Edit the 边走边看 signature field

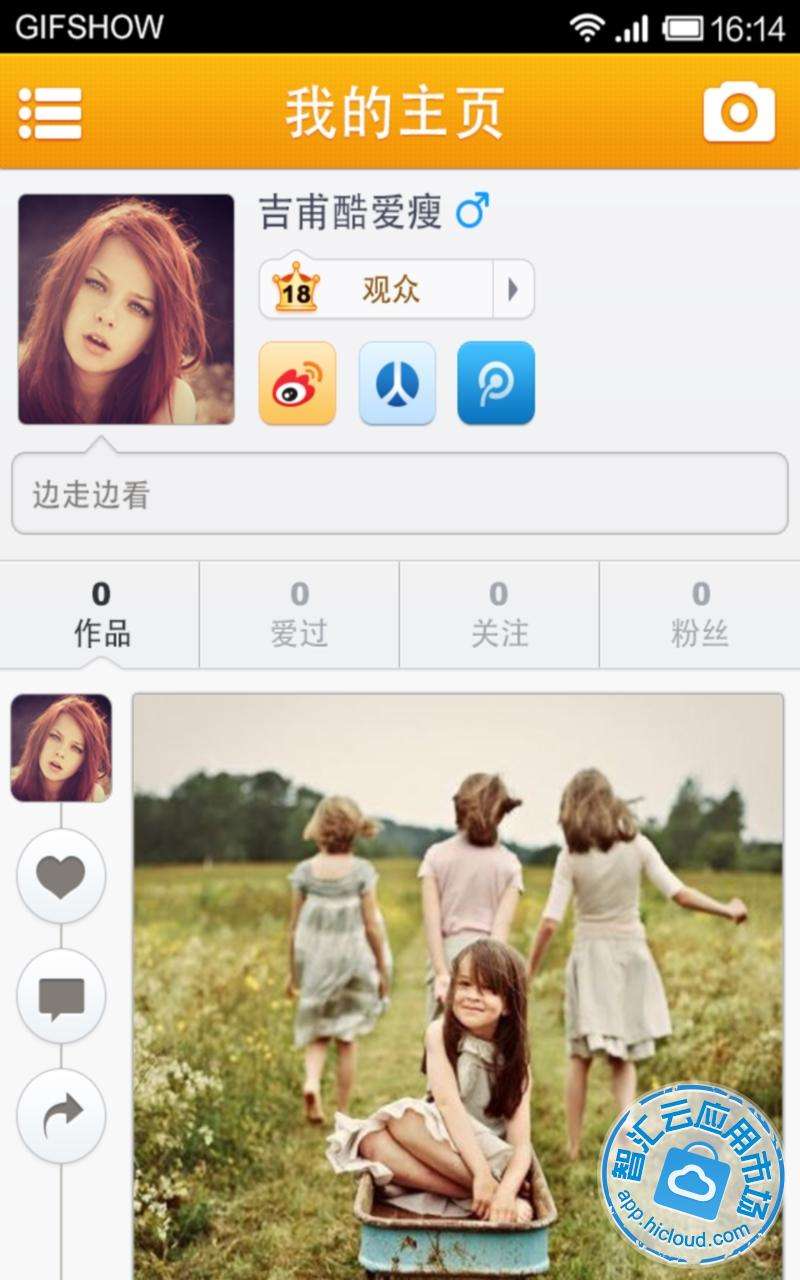point(399,494)
